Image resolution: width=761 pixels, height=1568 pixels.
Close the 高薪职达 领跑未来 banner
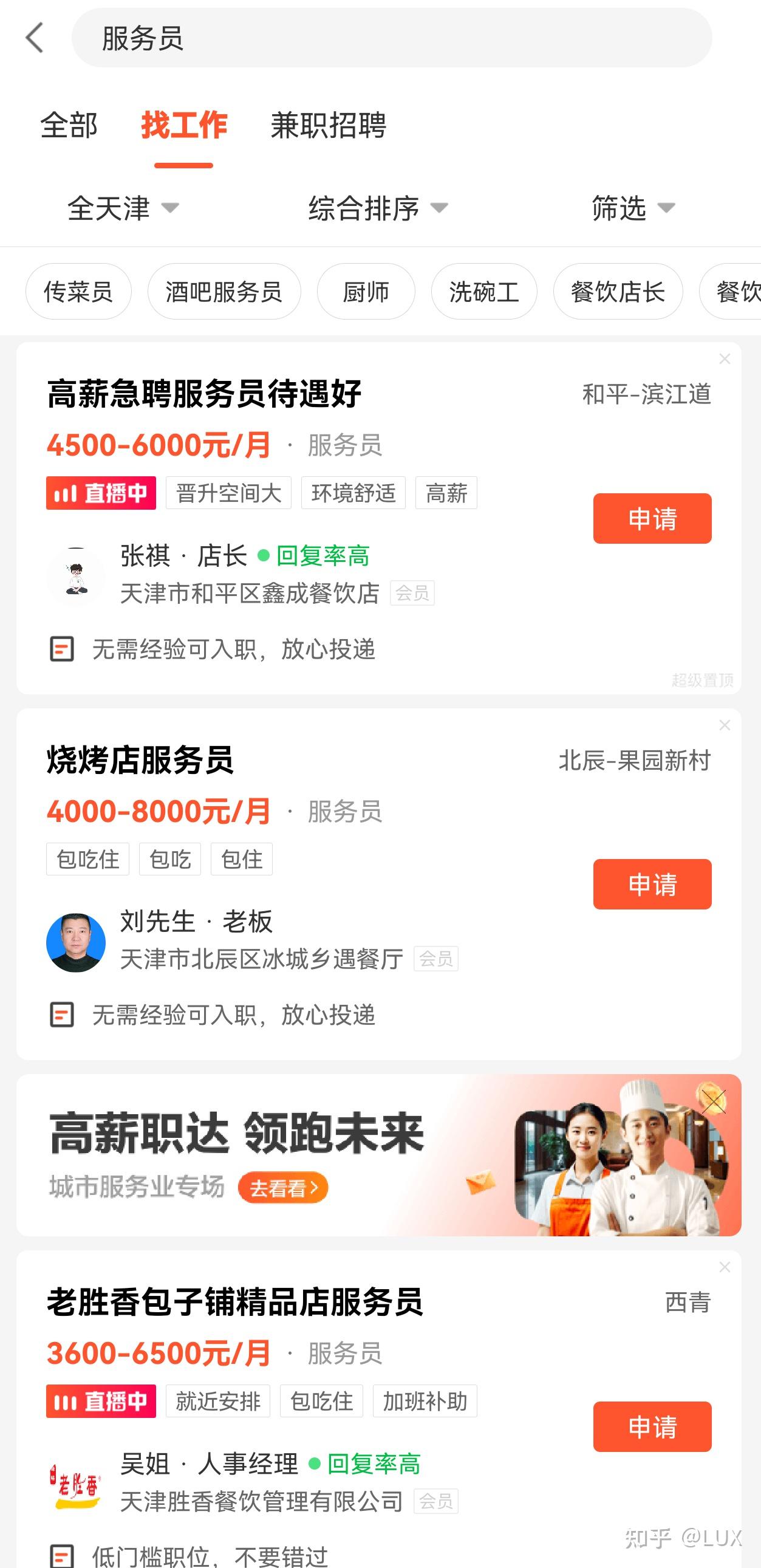(x=714, y=1102)
